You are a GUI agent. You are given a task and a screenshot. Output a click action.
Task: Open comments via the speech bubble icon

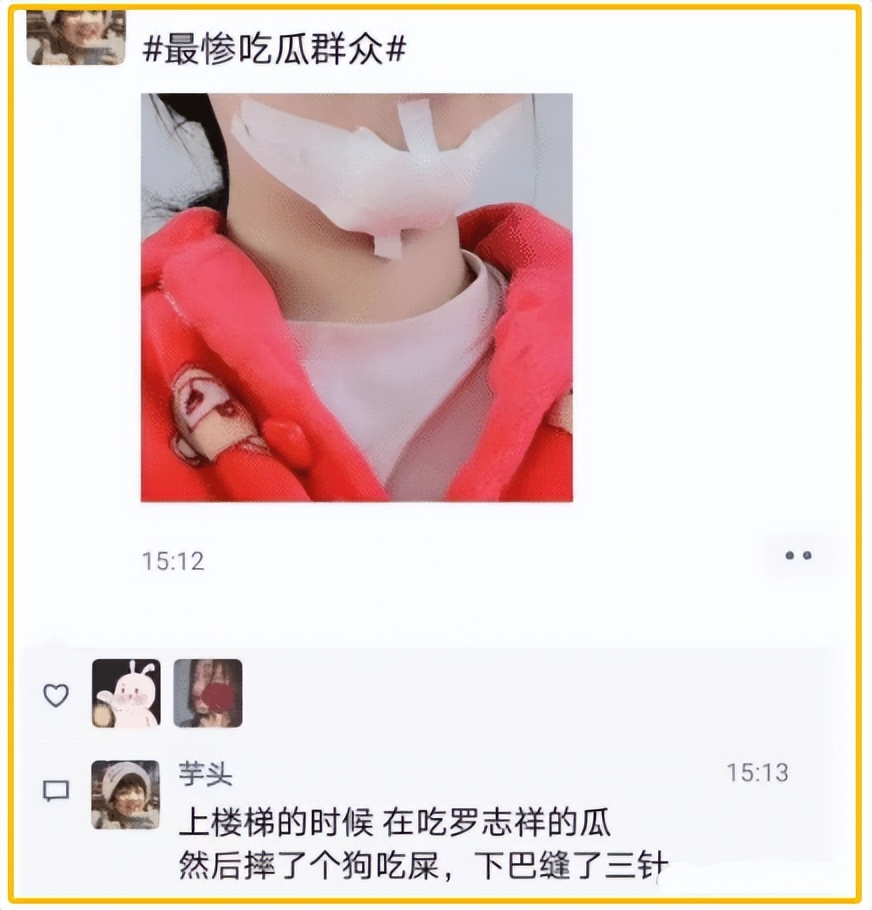pos(55,790)
